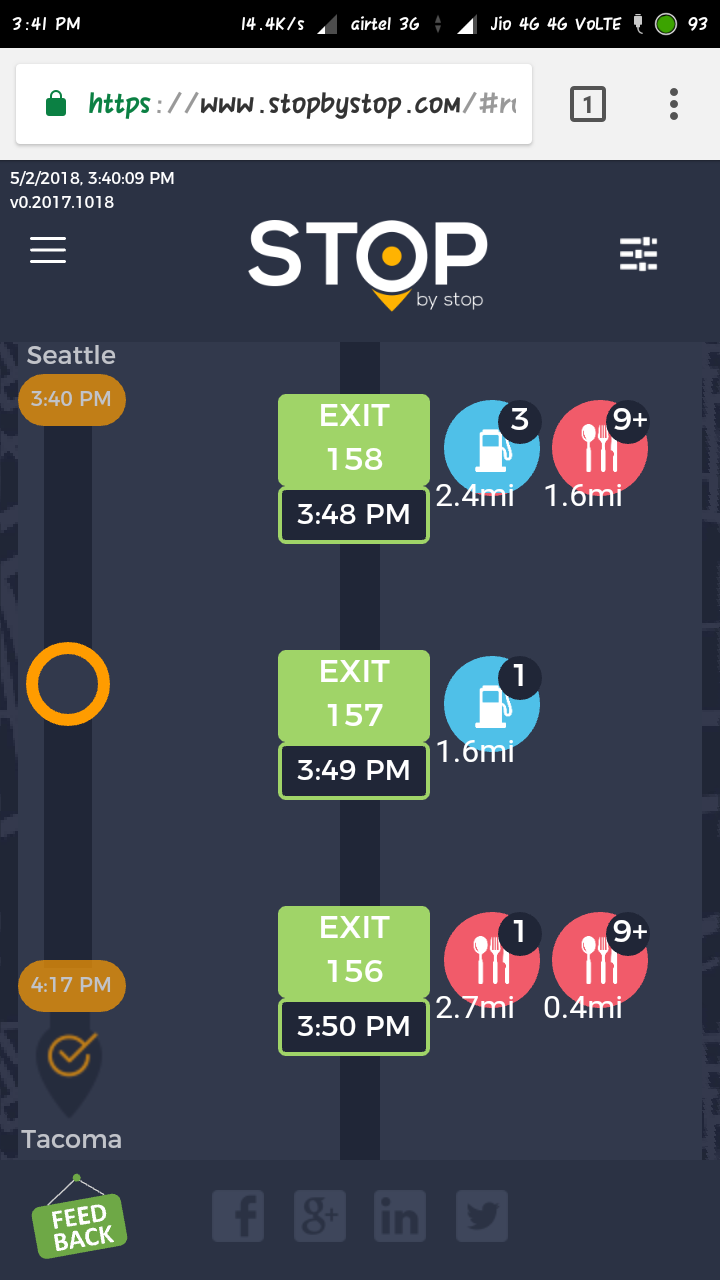Tap the Tacoma destination marker
Screen dimensions: 720x1280
point(70,1060)
